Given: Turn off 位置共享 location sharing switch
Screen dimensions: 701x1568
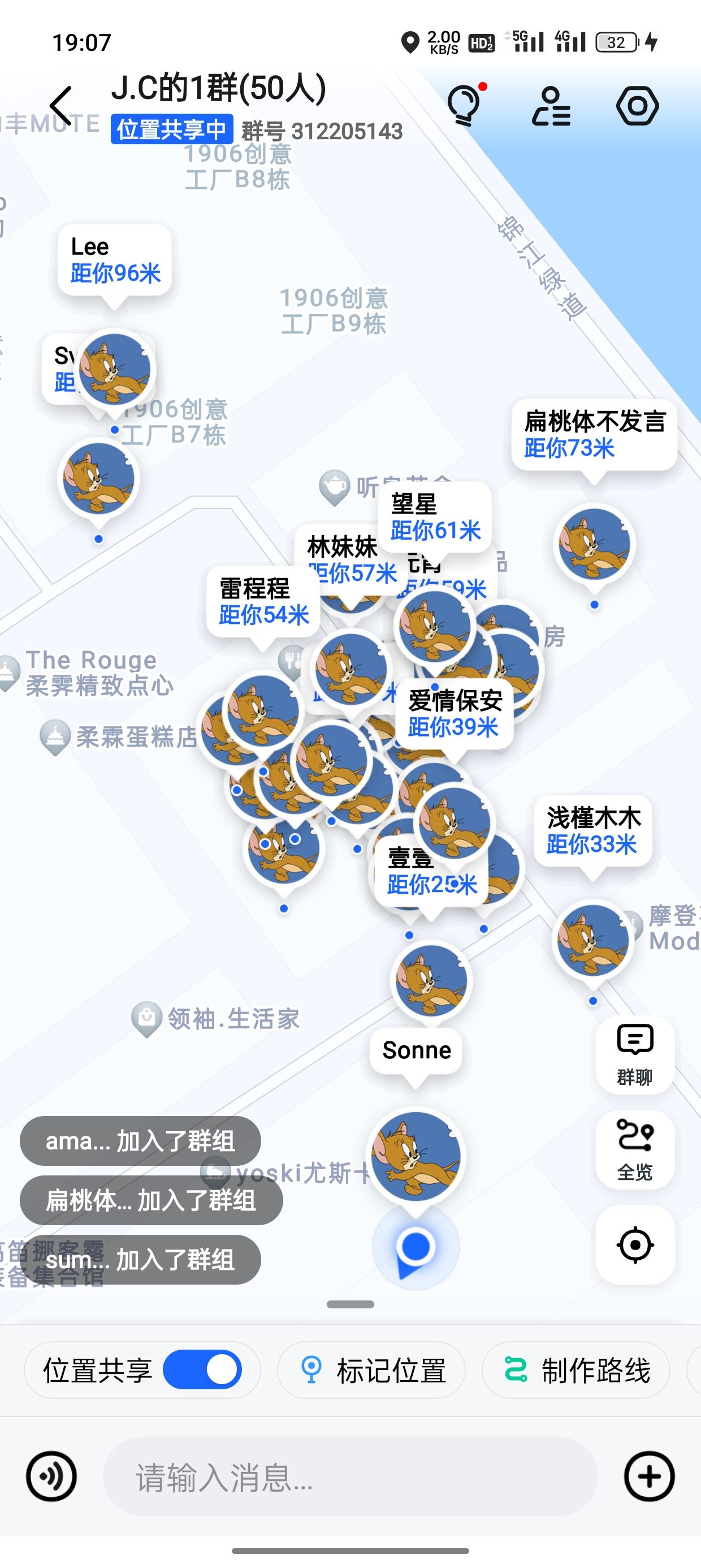Looking at the screenshot, I should coord(202,1369).
